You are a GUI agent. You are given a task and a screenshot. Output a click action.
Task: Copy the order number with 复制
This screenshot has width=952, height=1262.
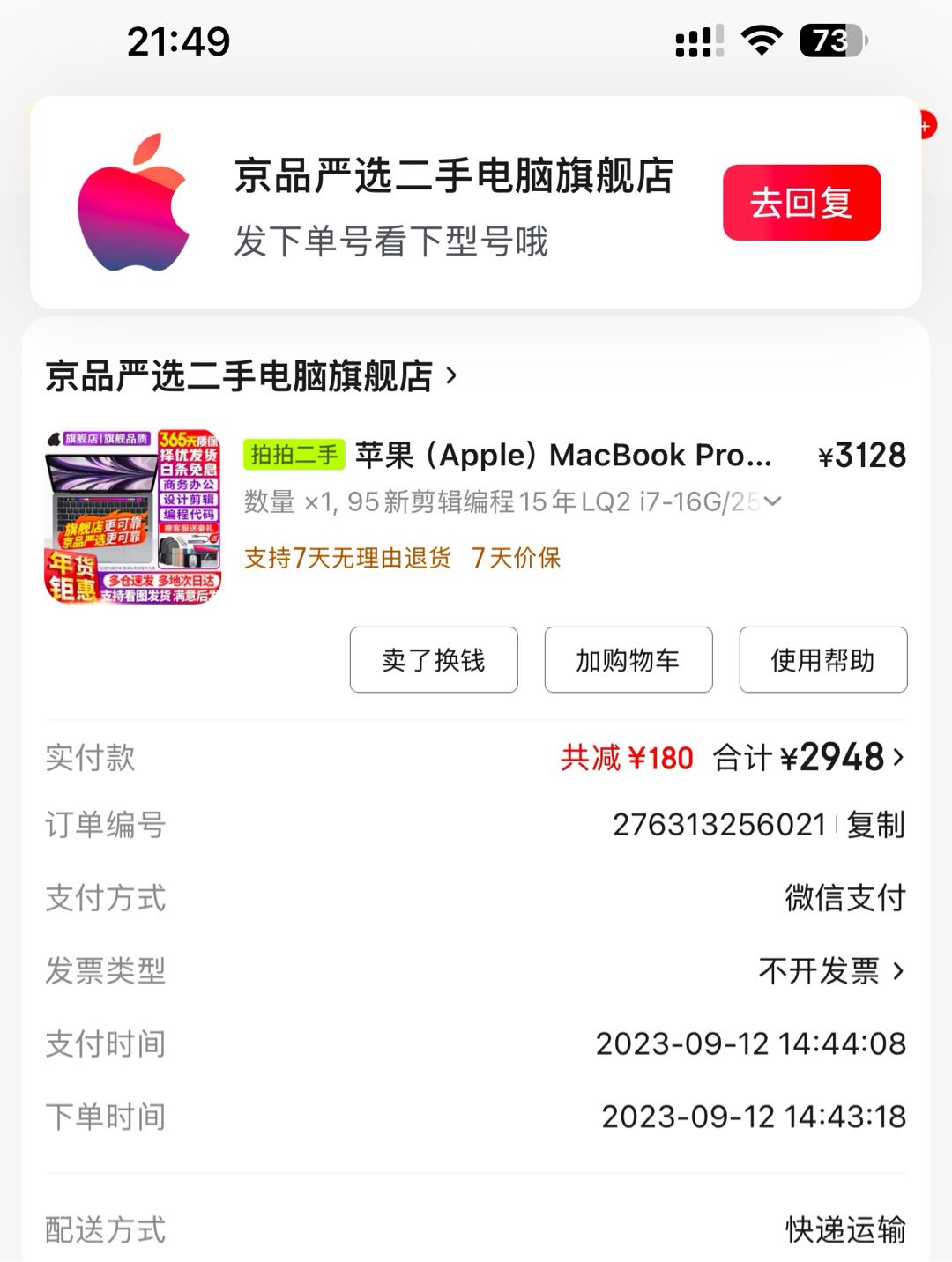[x=875, y=825]
